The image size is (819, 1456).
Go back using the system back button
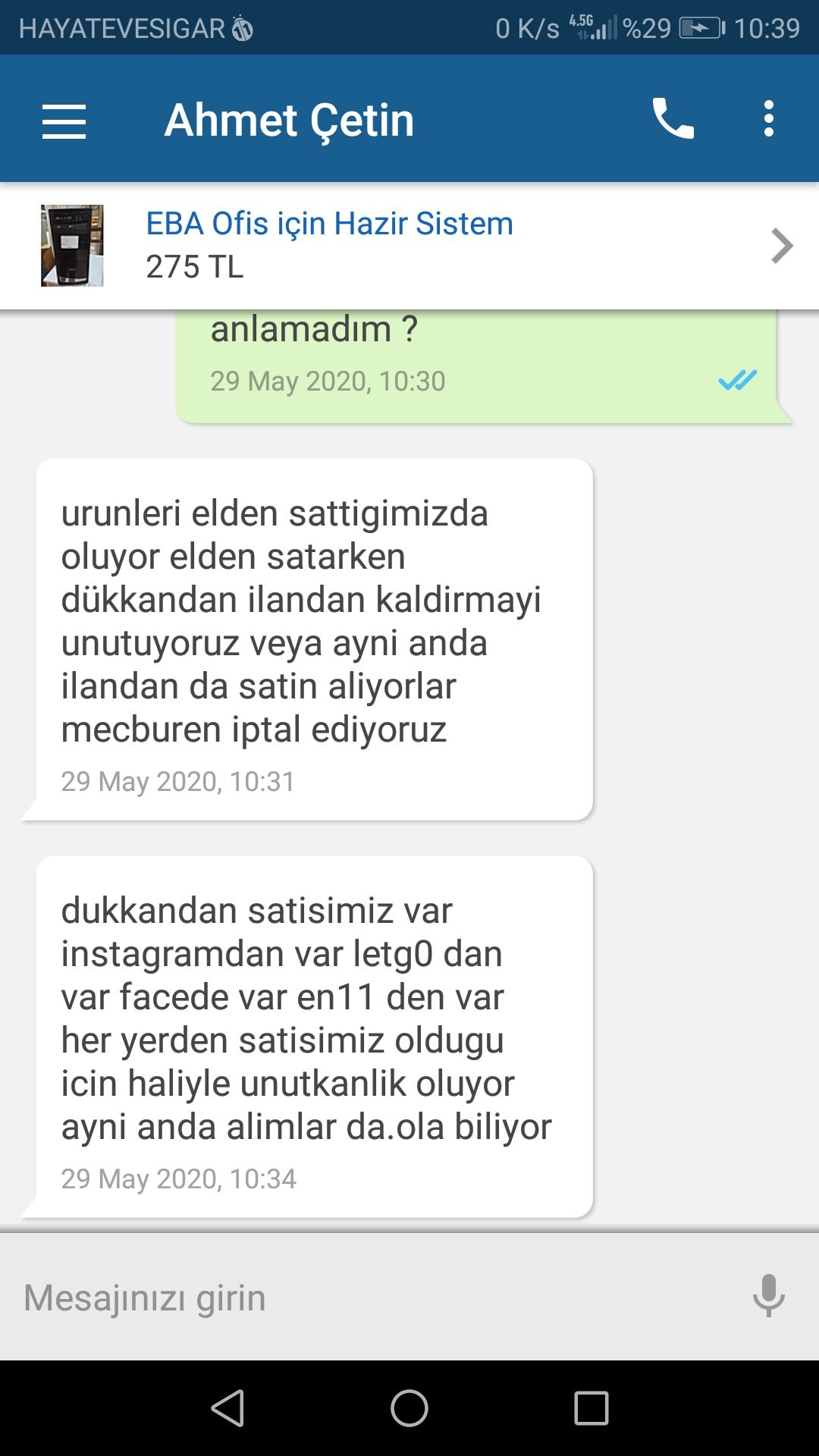click(x=227, y=1408)
